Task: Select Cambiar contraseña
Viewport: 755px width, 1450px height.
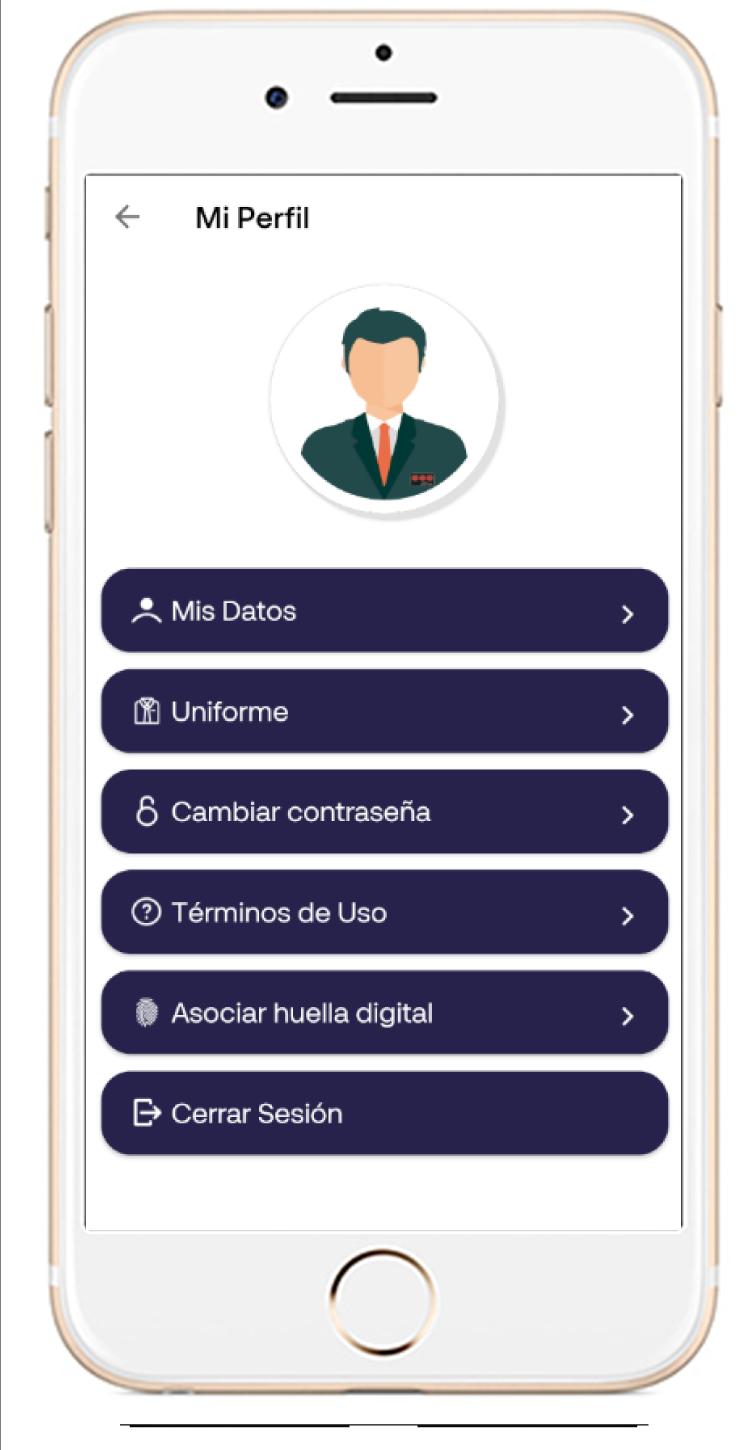Action: [x=384, y=812]
